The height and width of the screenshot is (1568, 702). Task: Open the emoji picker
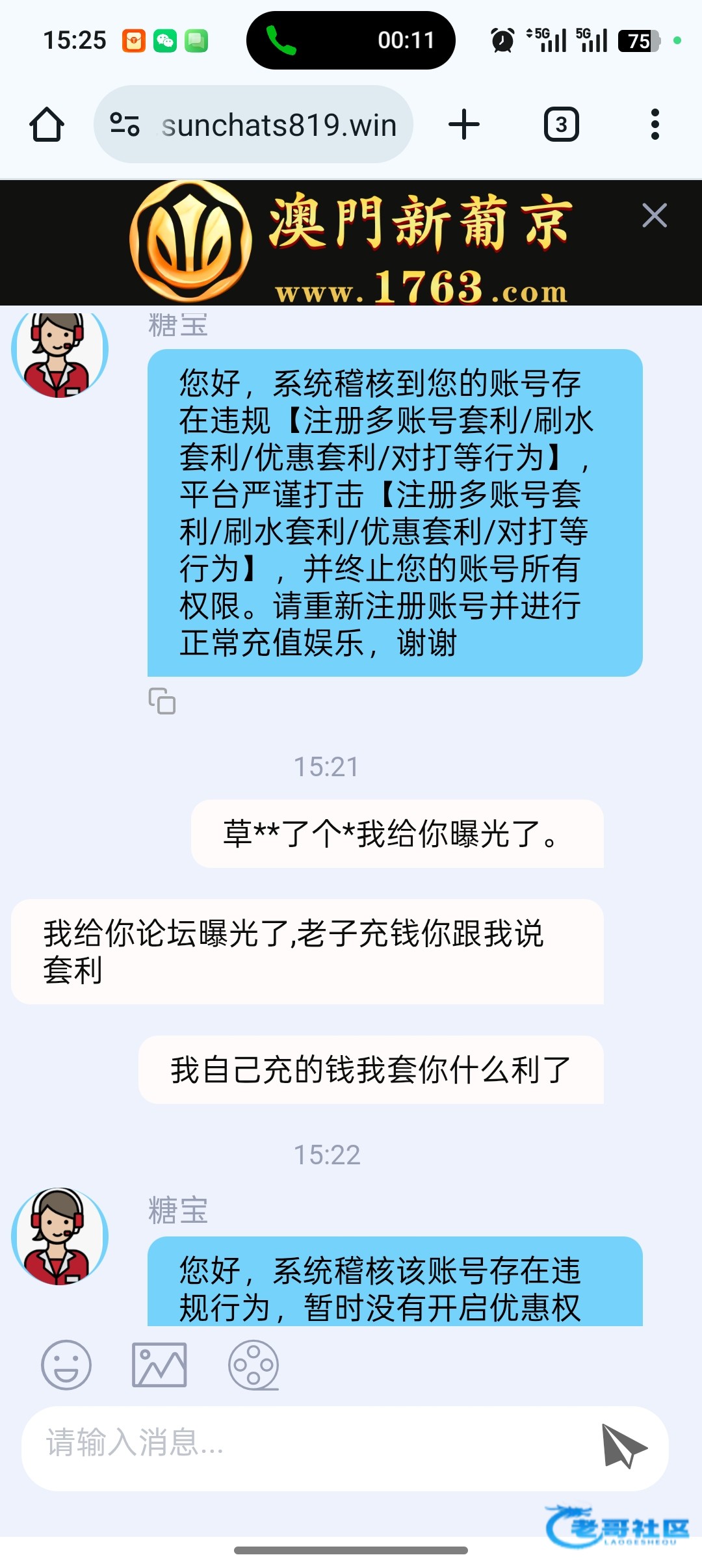click(x=66, y=1365)
